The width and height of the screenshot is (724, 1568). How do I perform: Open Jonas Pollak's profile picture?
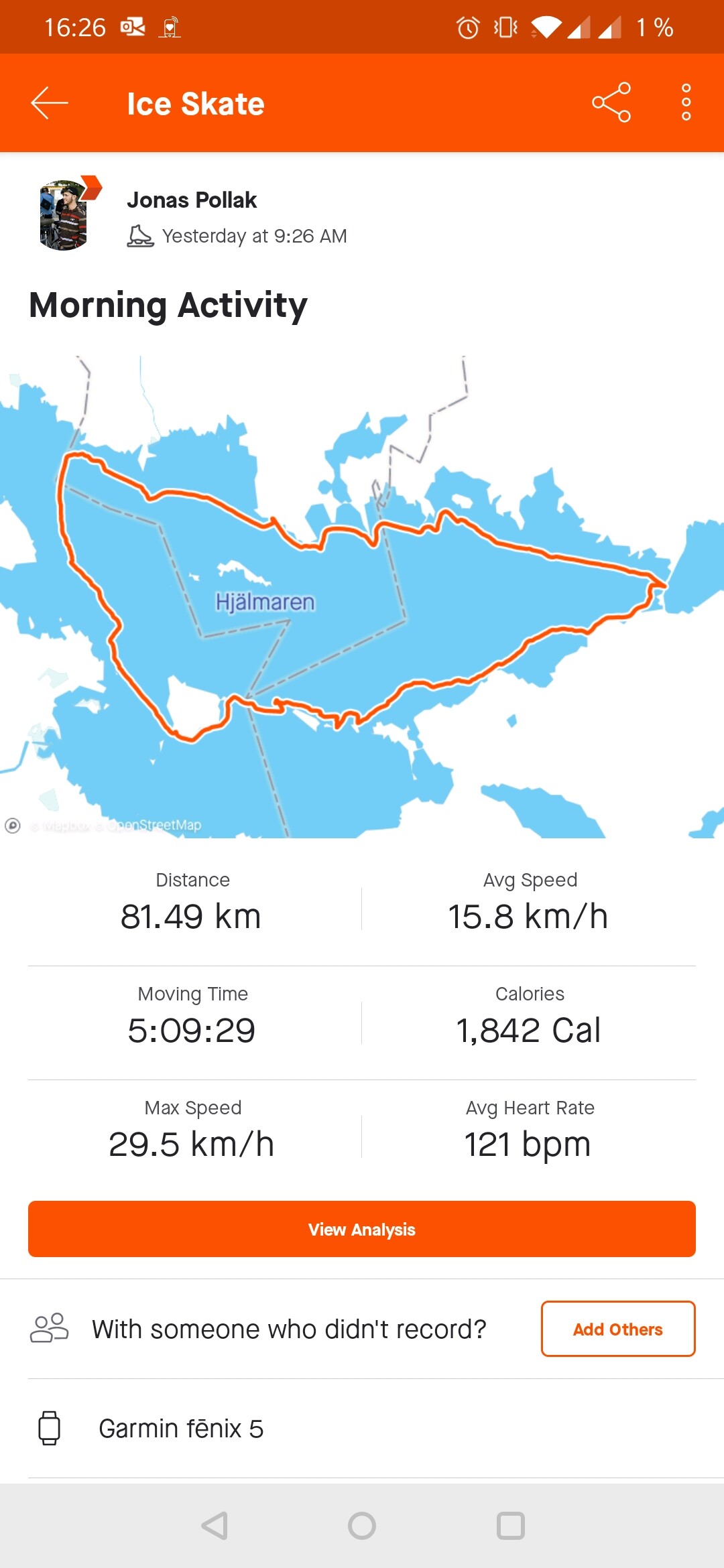coord(64,215)
